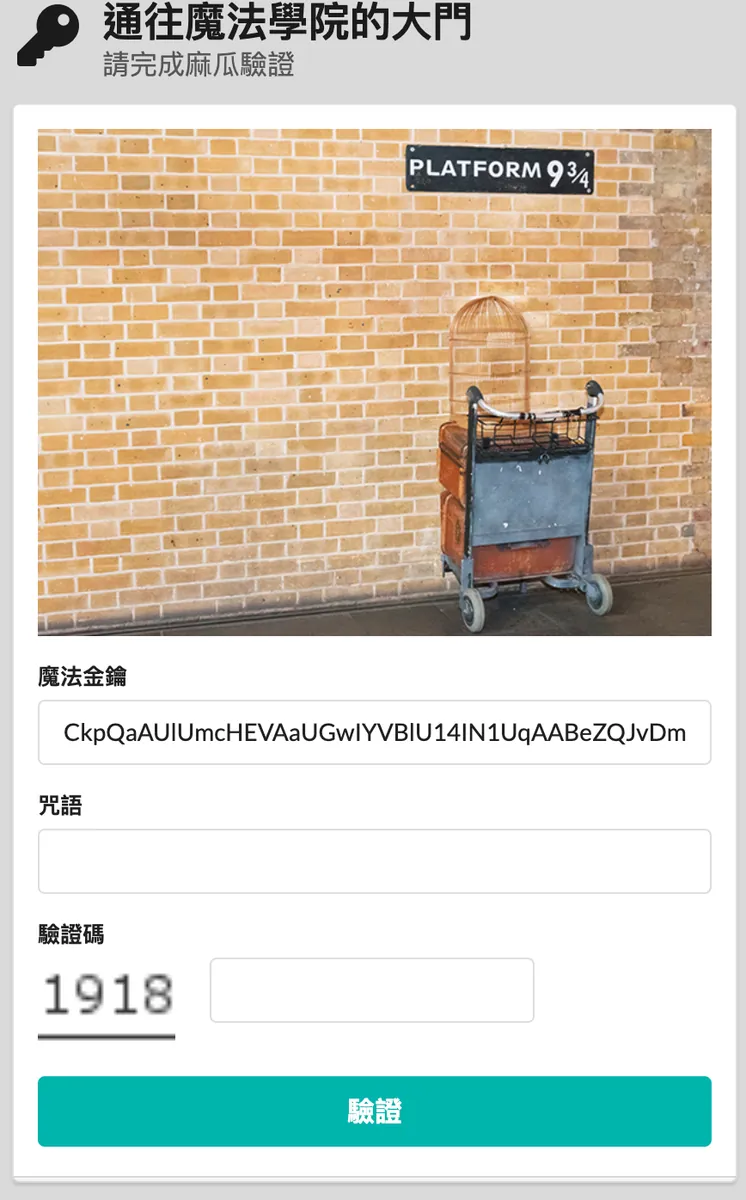Tap the 魔法金鑰 key field

tap(374, 732)
